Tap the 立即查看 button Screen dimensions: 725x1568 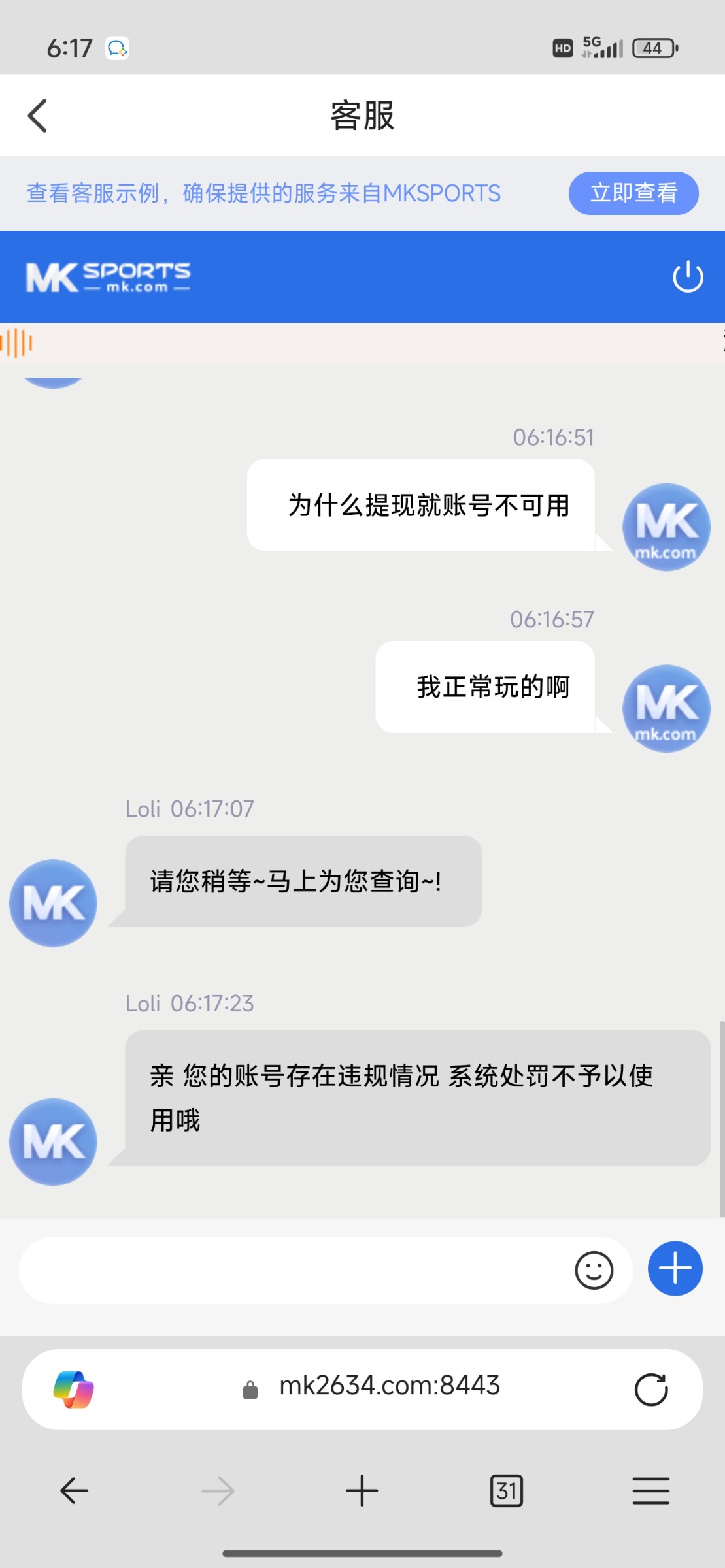633,193
